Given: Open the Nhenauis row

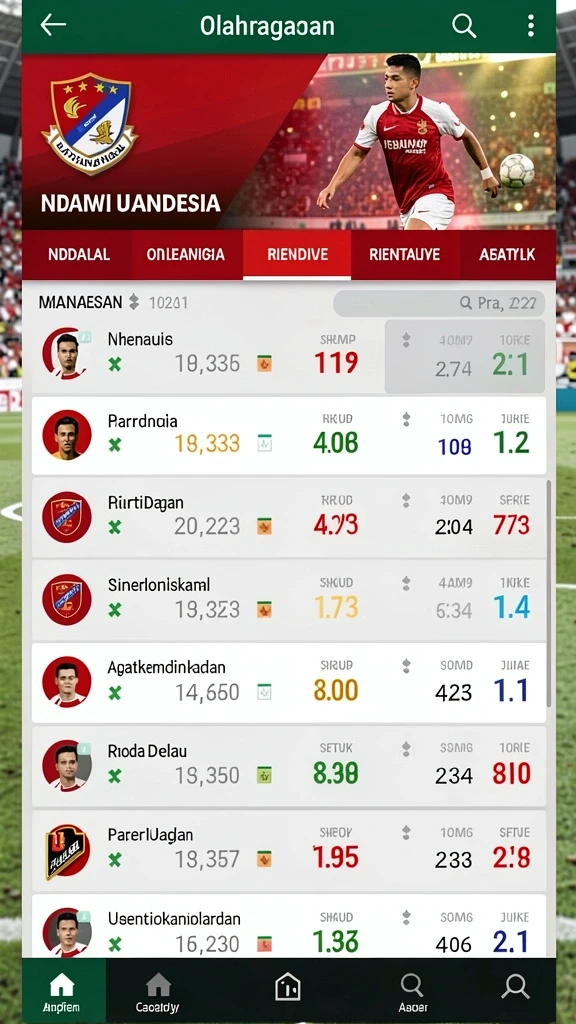Looking at the screenshot, I should 289,355.
